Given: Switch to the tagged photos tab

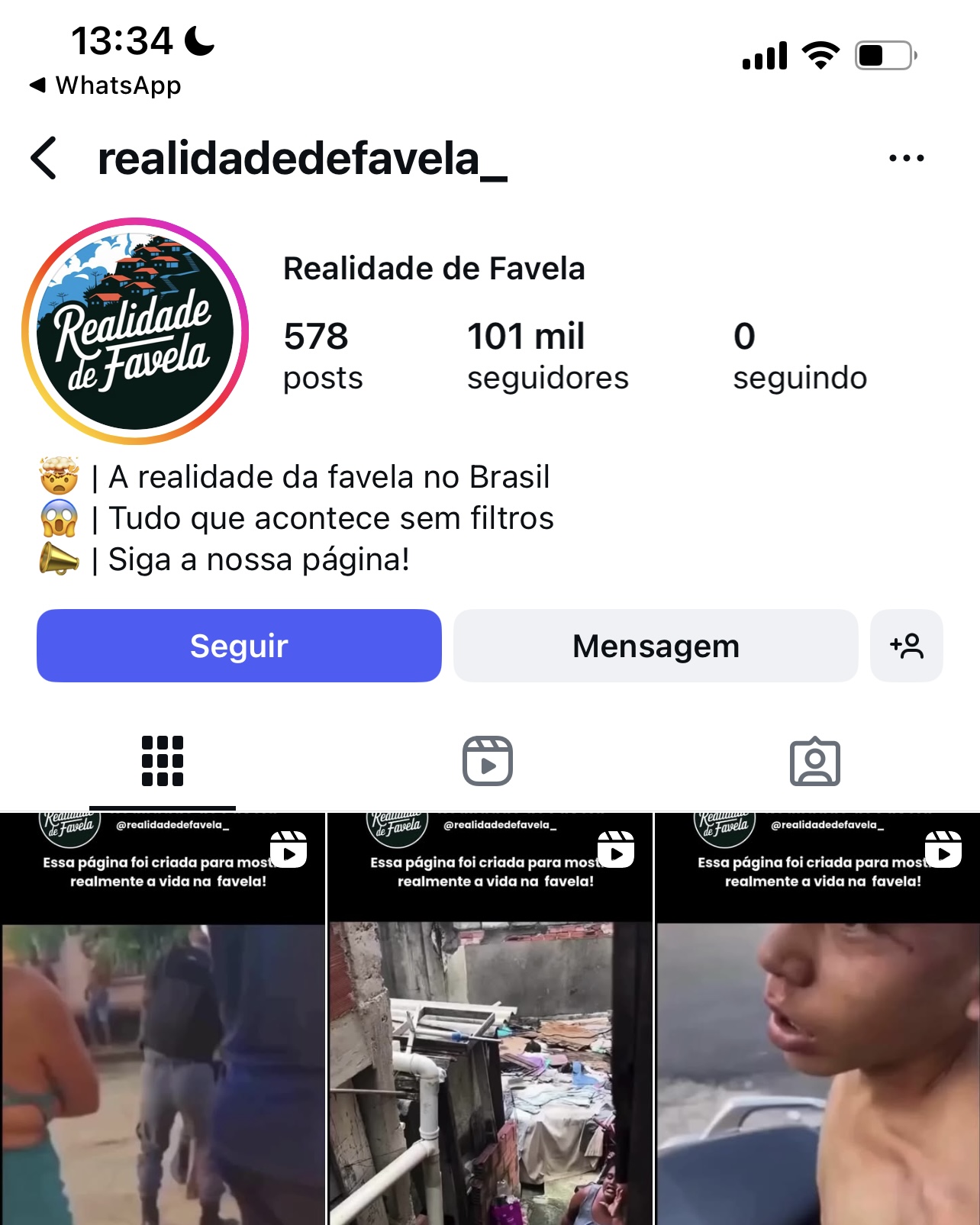Looking at the screenshot, I should click(814, 761).
